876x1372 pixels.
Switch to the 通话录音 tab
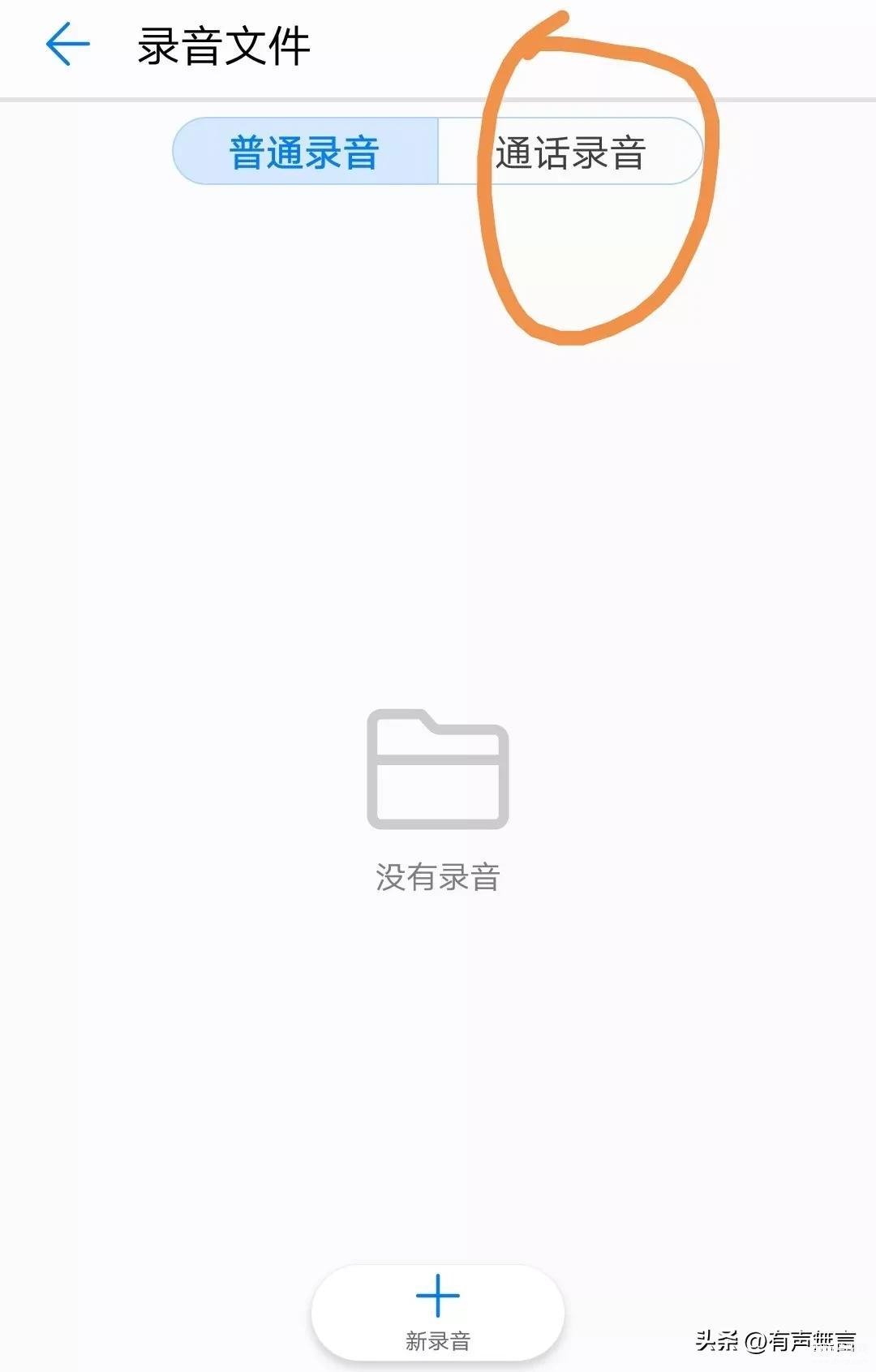point(570,152)
